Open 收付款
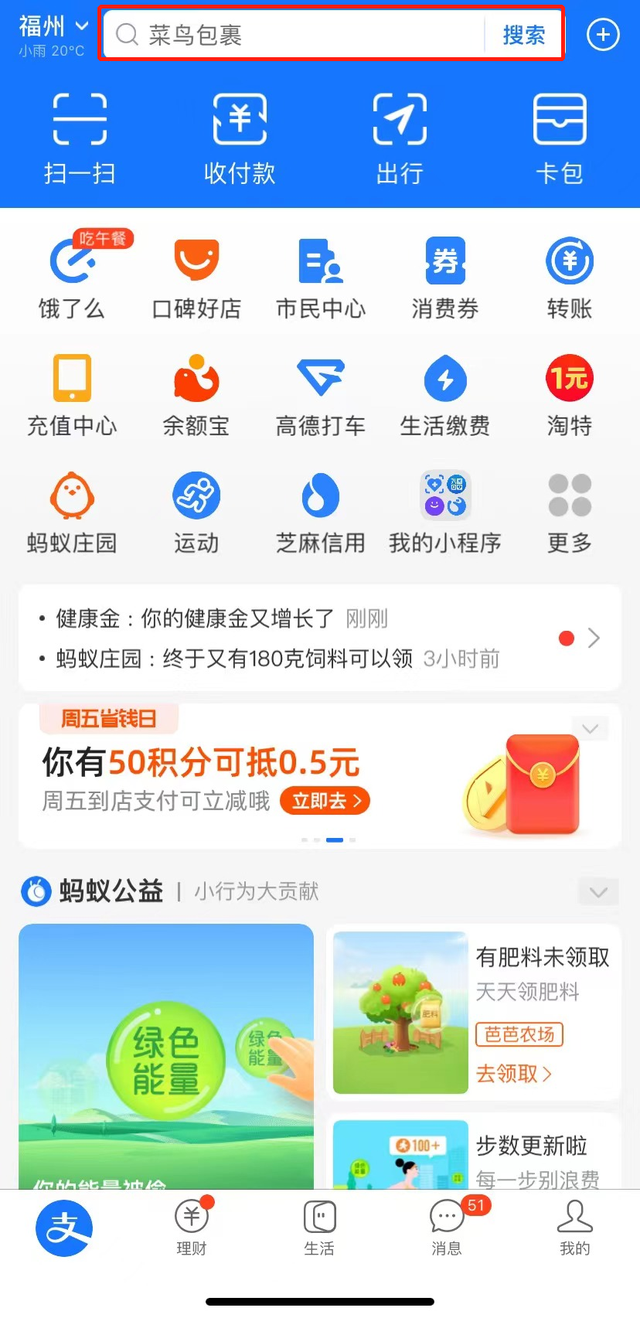 240,138
